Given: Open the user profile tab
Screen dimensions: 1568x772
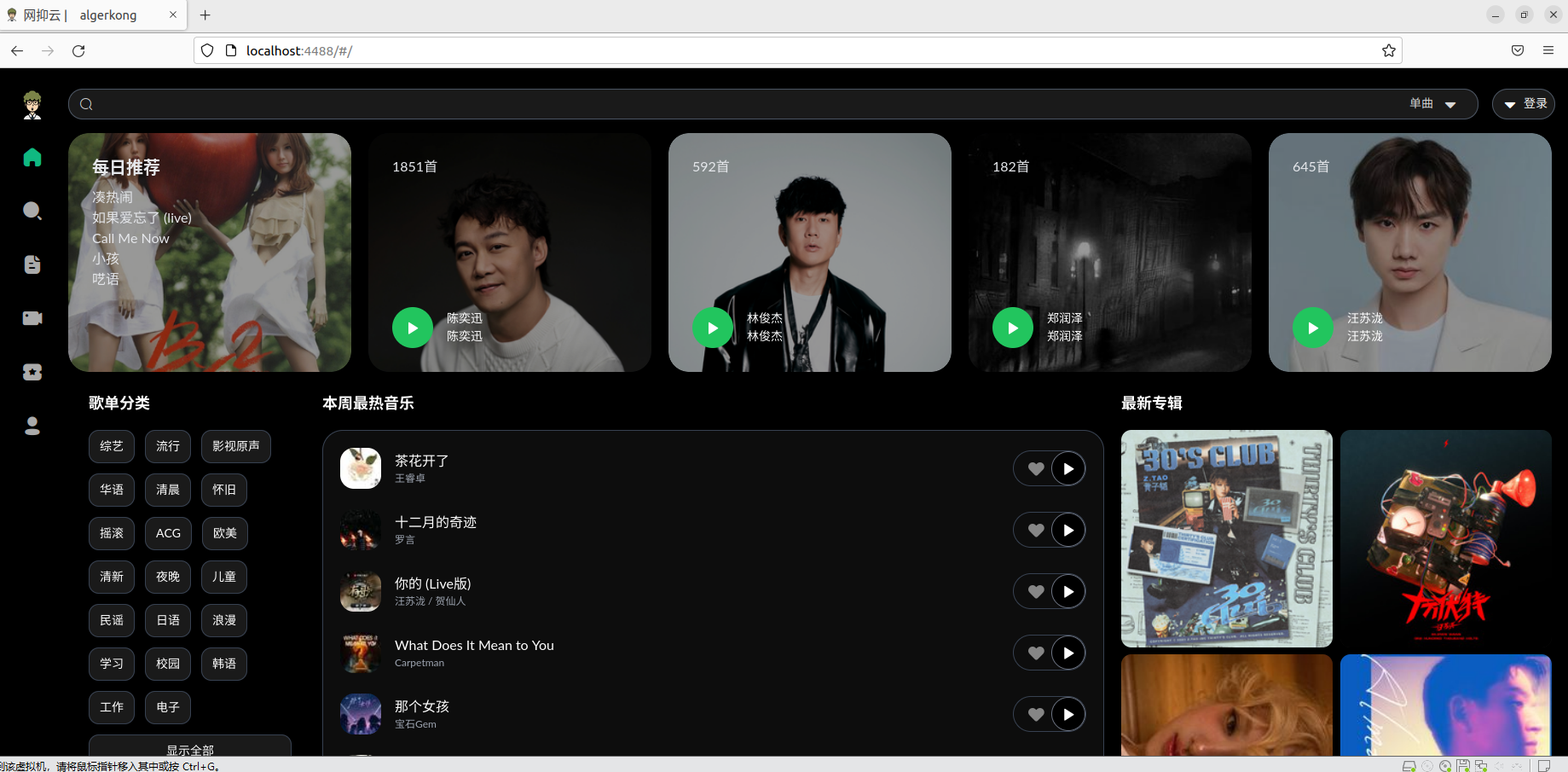Looking at the screenshot, I should [x=32, y=426].
